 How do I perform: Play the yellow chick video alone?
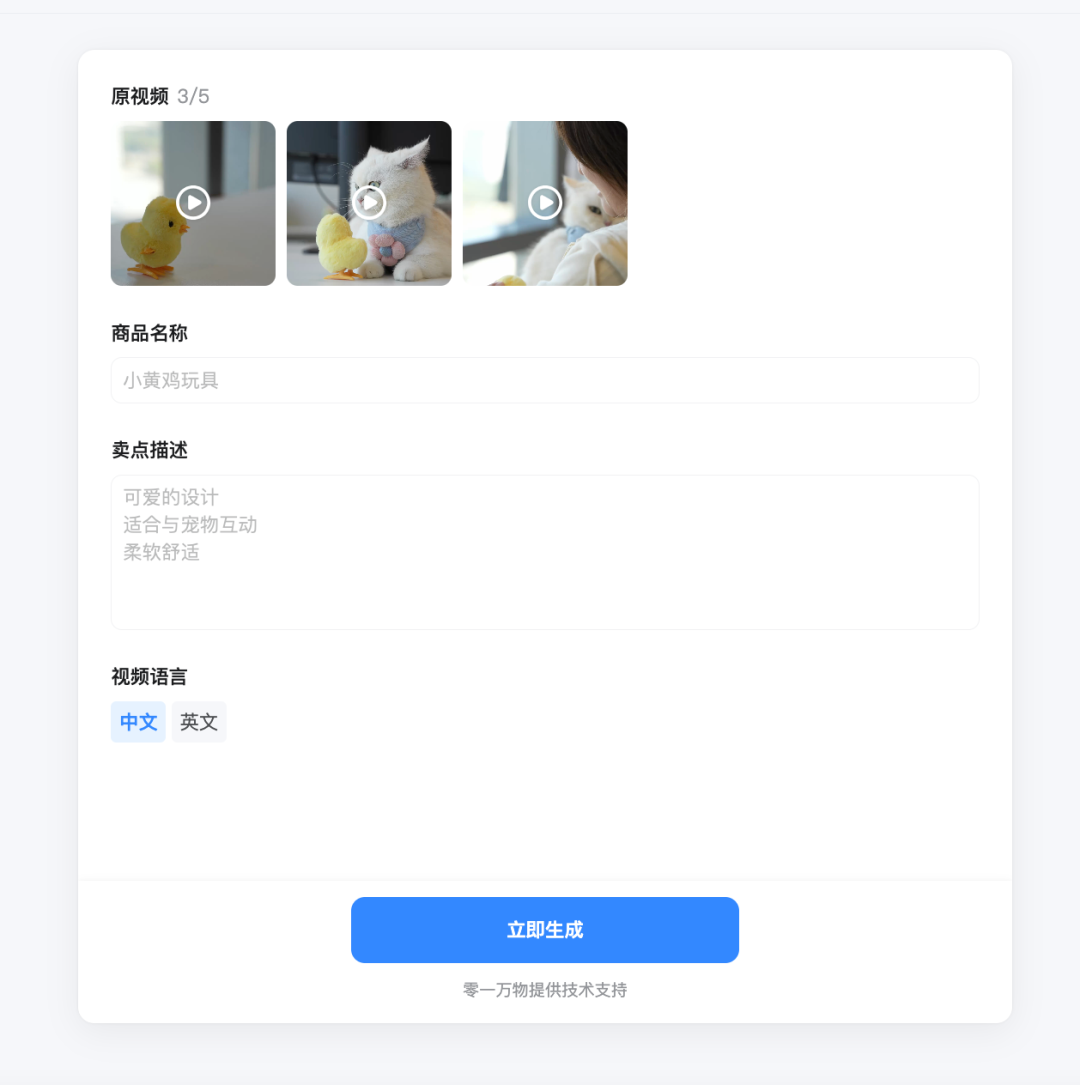(x=193, y=203)
